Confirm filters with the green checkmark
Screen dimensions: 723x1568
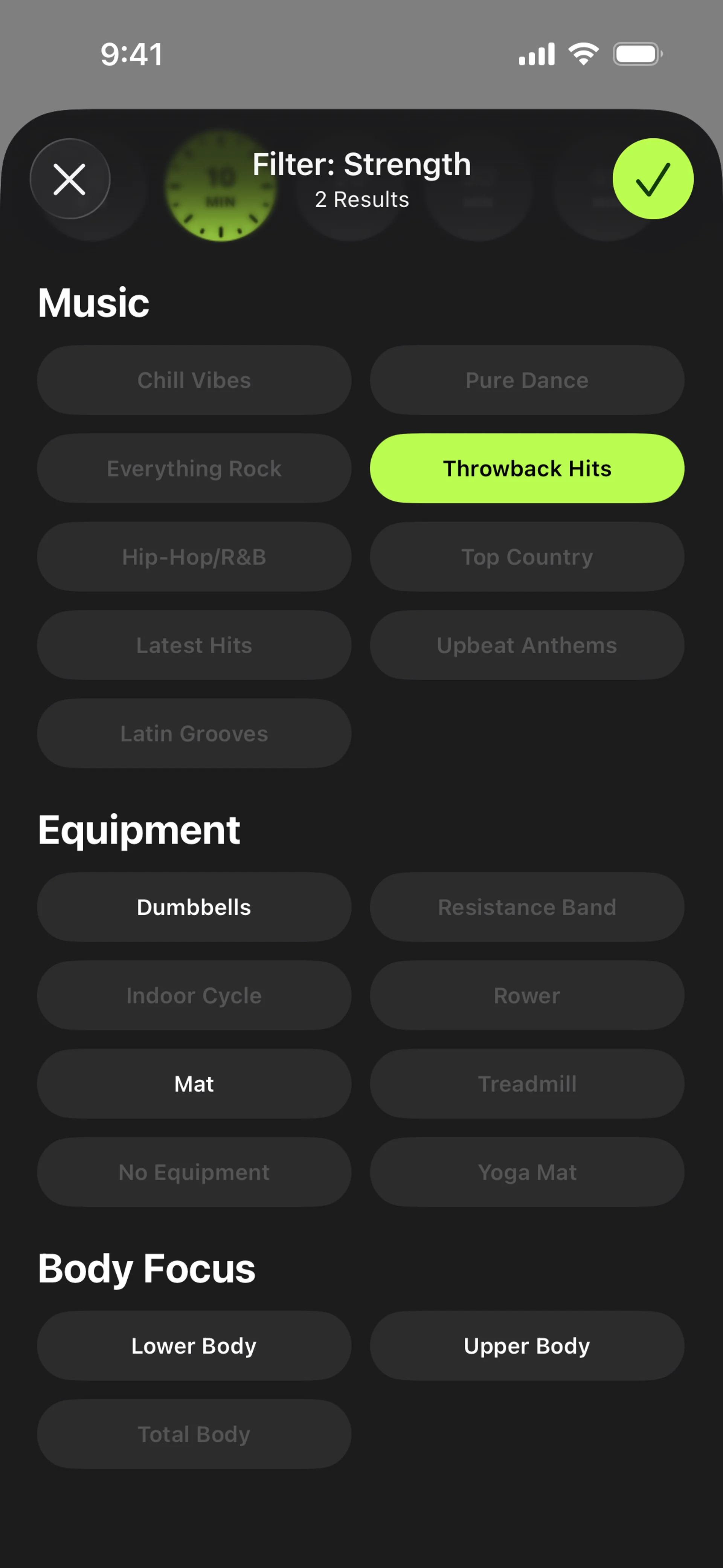coord(653,179)
